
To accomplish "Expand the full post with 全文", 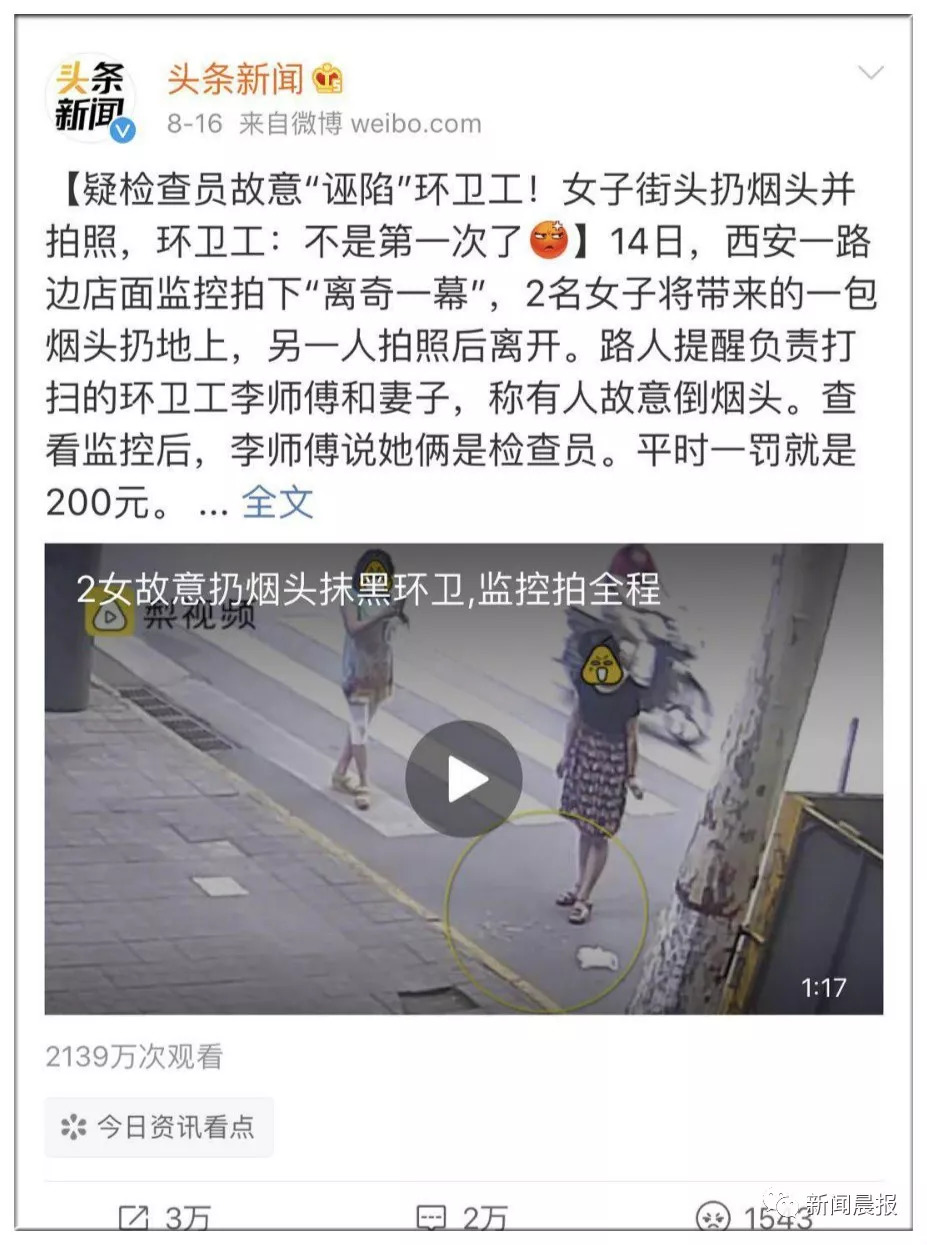I will tap(277, 502).
